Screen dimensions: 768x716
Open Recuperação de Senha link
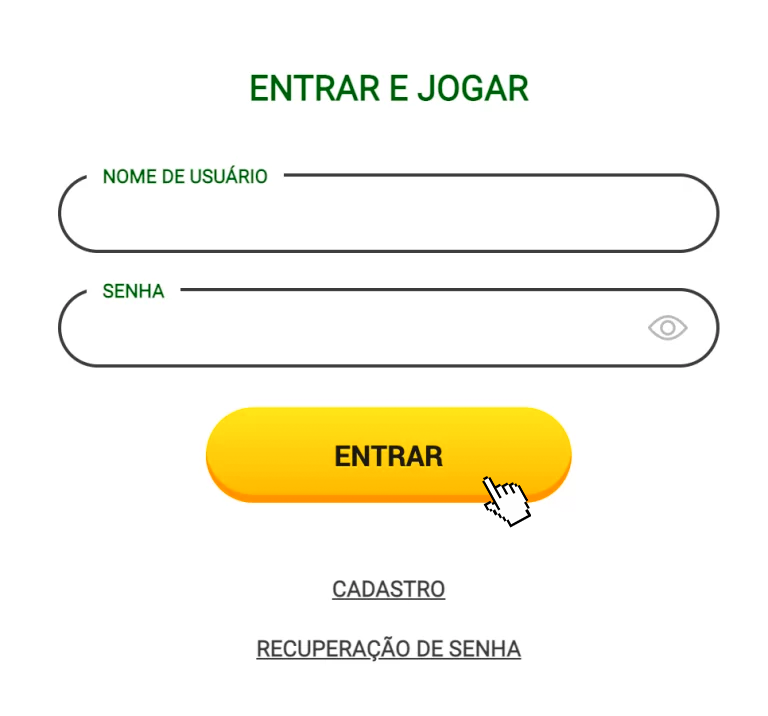tap(388, 649)
